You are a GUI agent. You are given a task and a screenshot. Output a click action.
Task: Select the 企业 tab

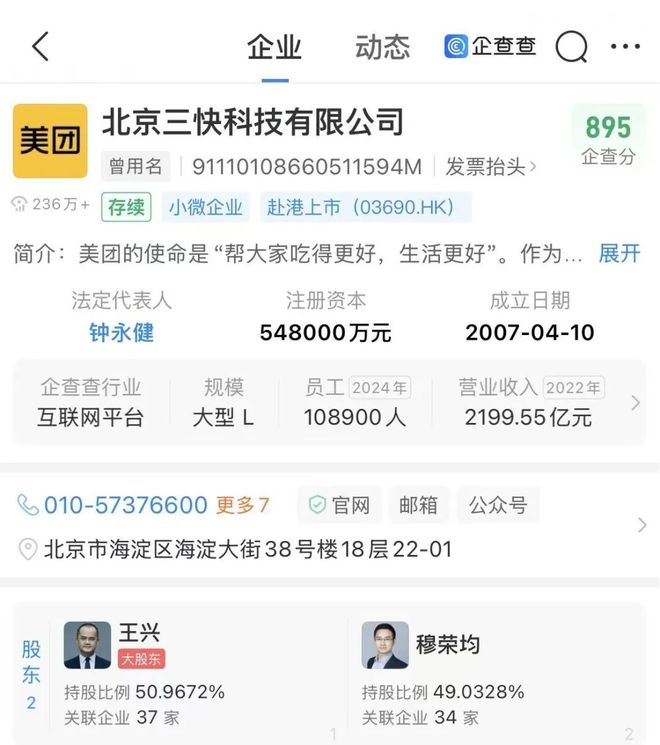coord(274,47)
